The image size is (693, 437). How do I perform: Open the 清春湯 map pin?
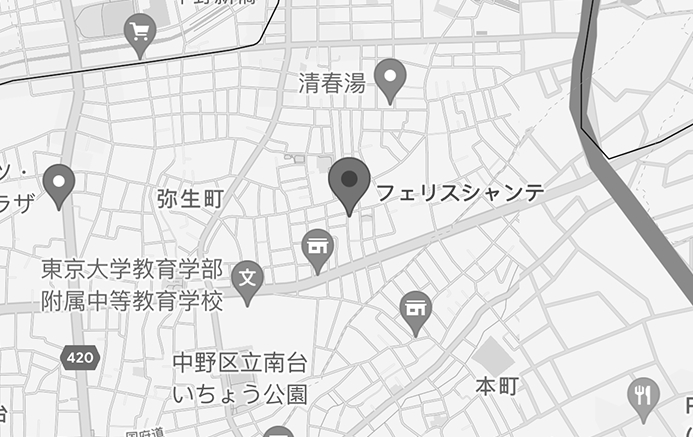[x=389, y=78]
